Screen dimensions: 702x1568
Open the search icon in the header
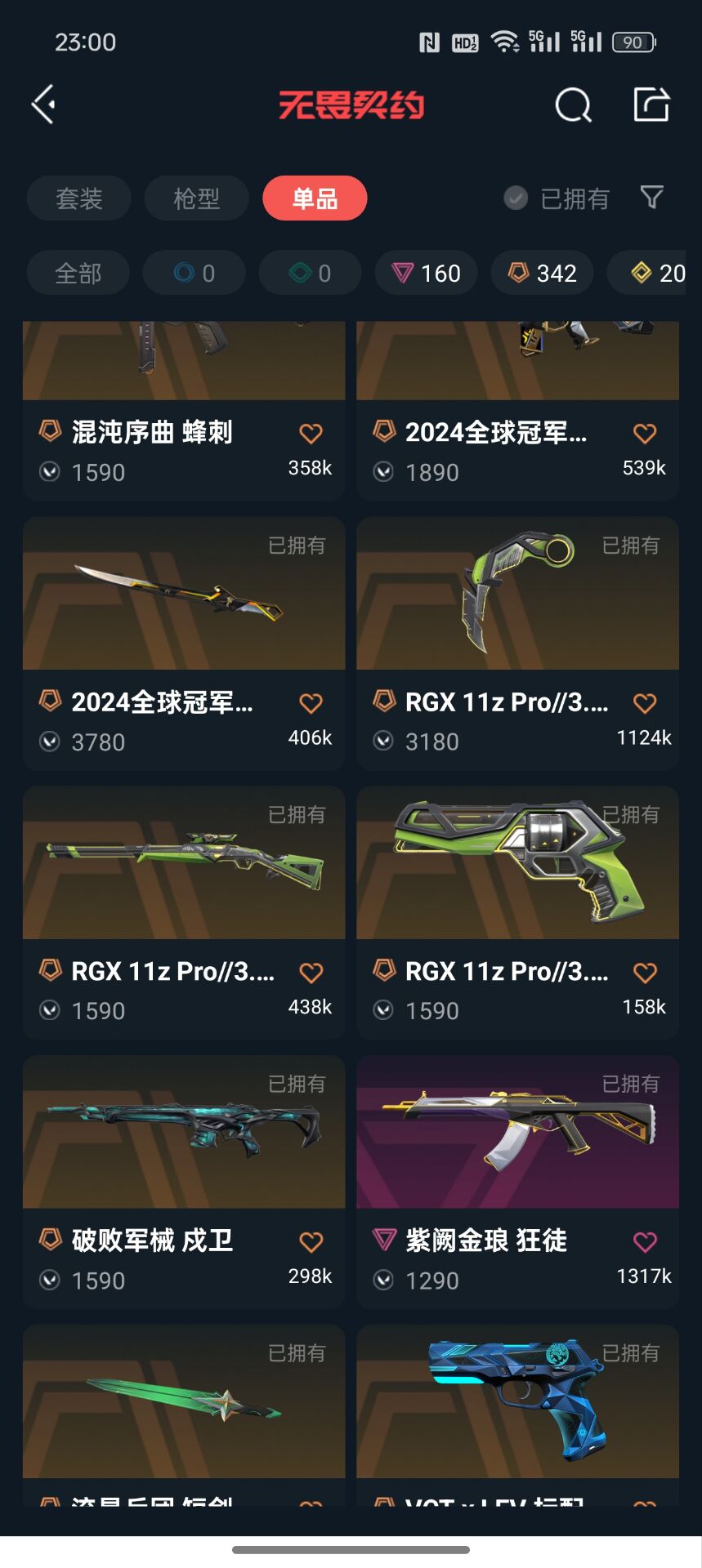[573, 105]
